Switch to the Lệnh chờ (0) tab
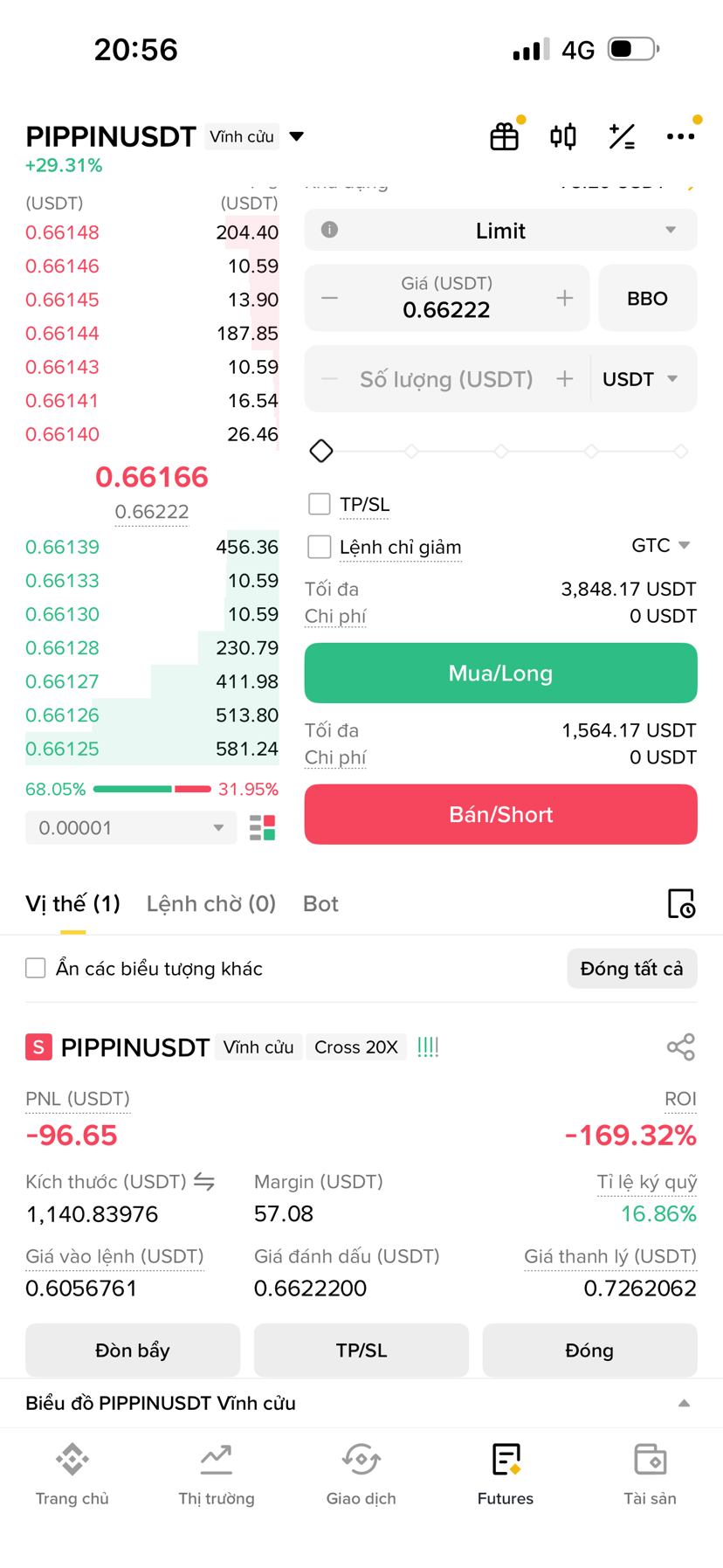This screenshot has height=1568, width=723. (211, 903)
